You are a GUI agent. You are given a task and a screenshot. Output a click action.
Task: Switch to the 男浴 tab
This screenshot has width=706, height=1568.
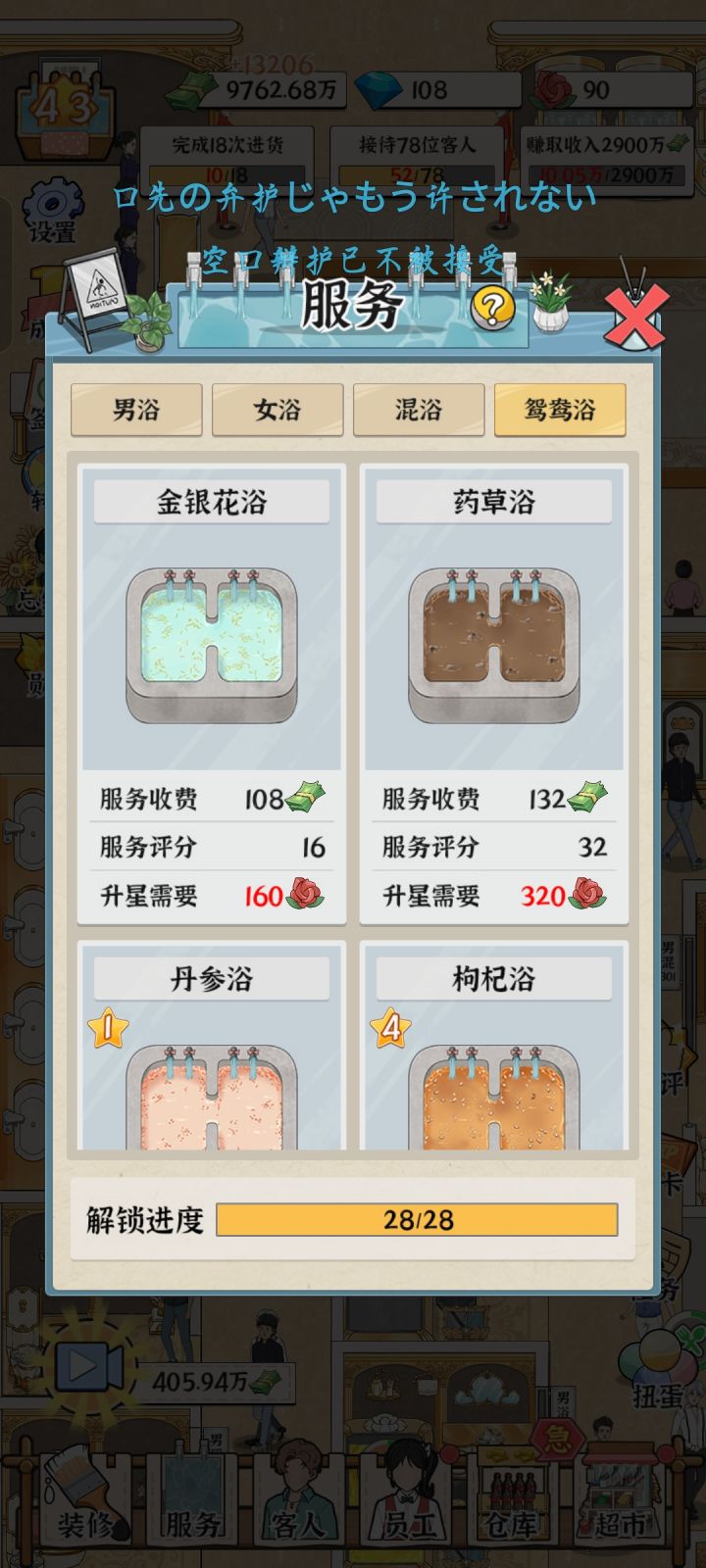136,410
